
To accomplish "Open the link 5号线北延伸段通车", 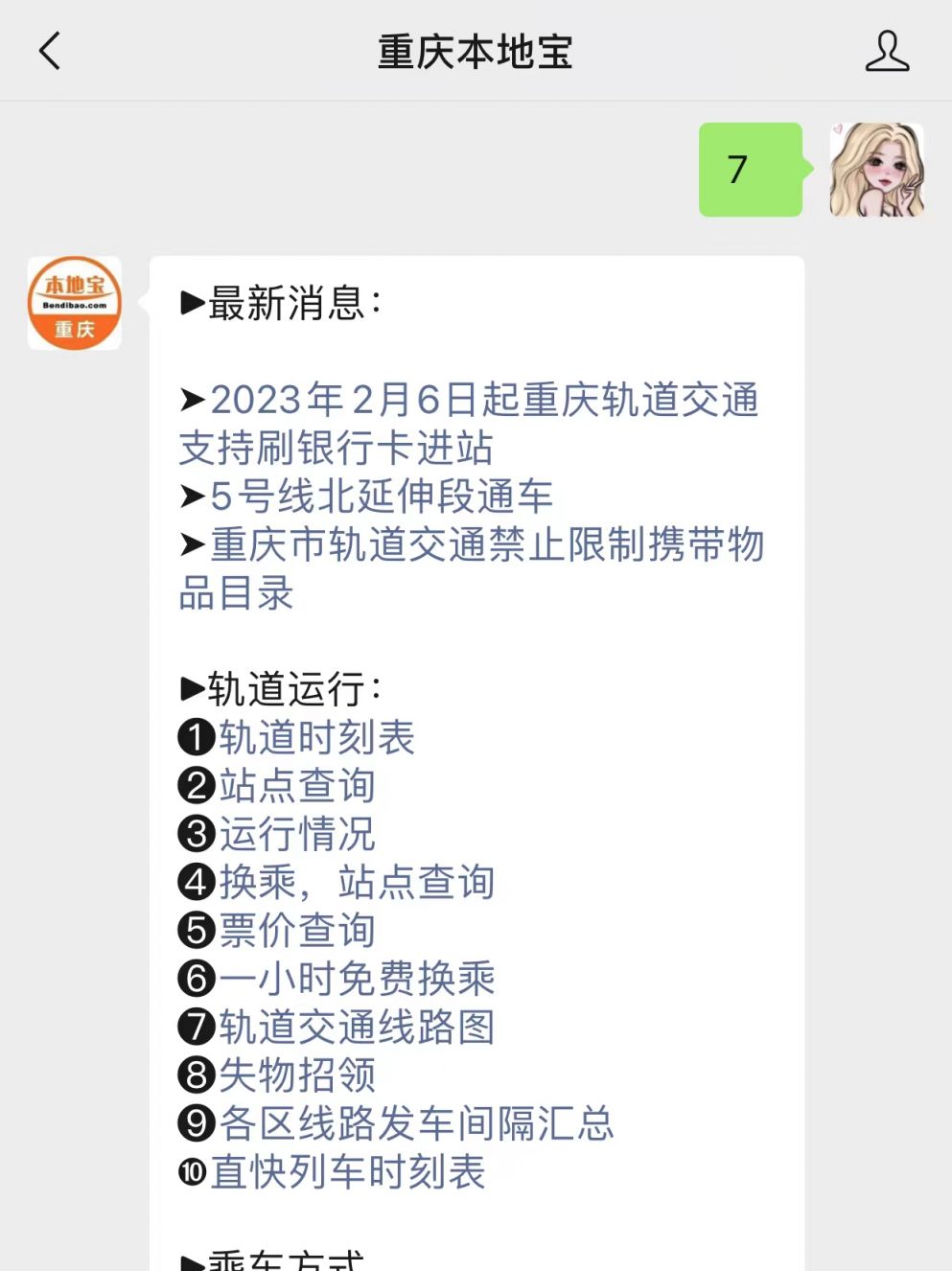I will click(x=382, y=497).
